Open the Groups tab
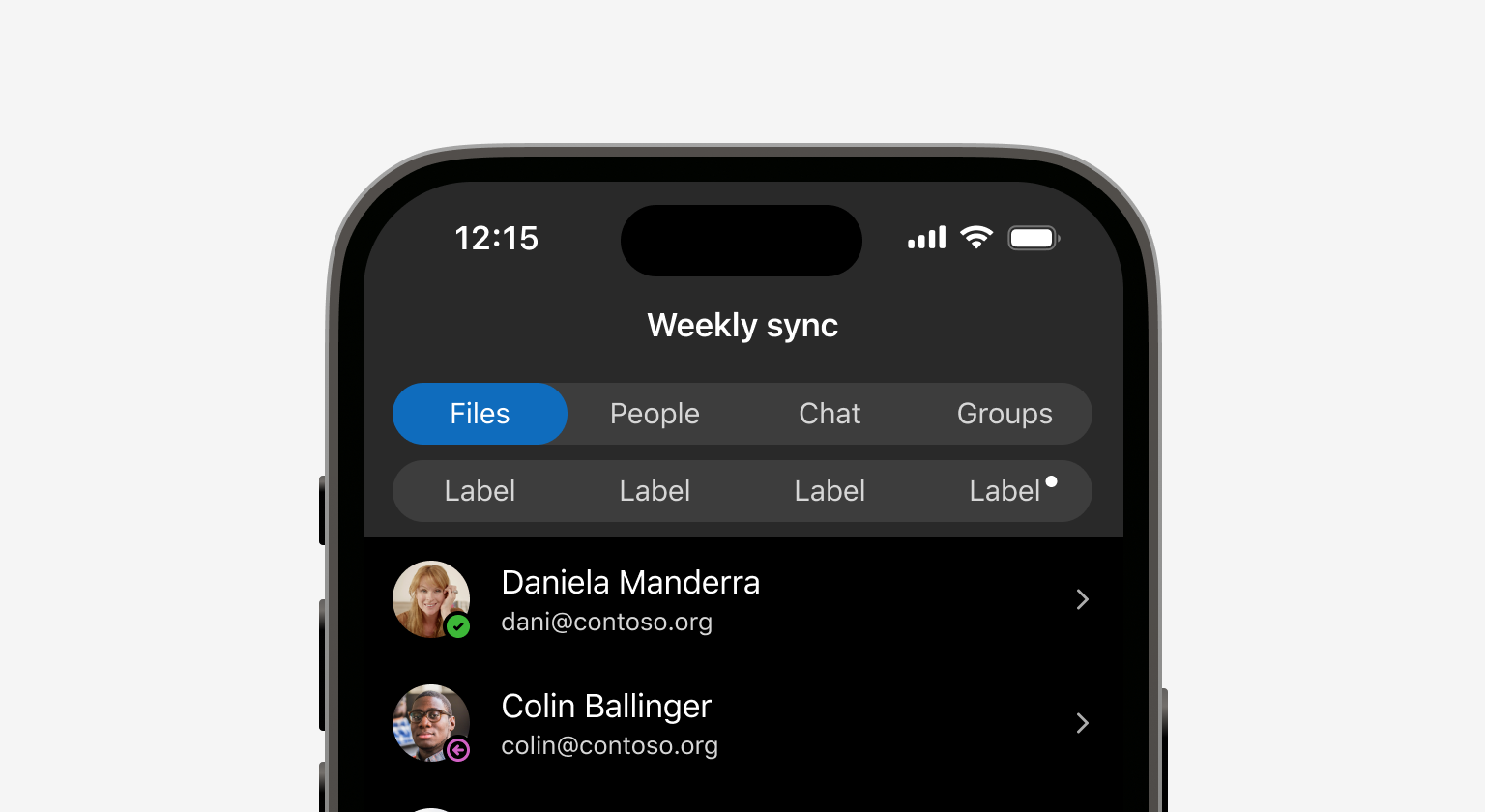This screenshot has height=812, width=1485. [1005, 414]
